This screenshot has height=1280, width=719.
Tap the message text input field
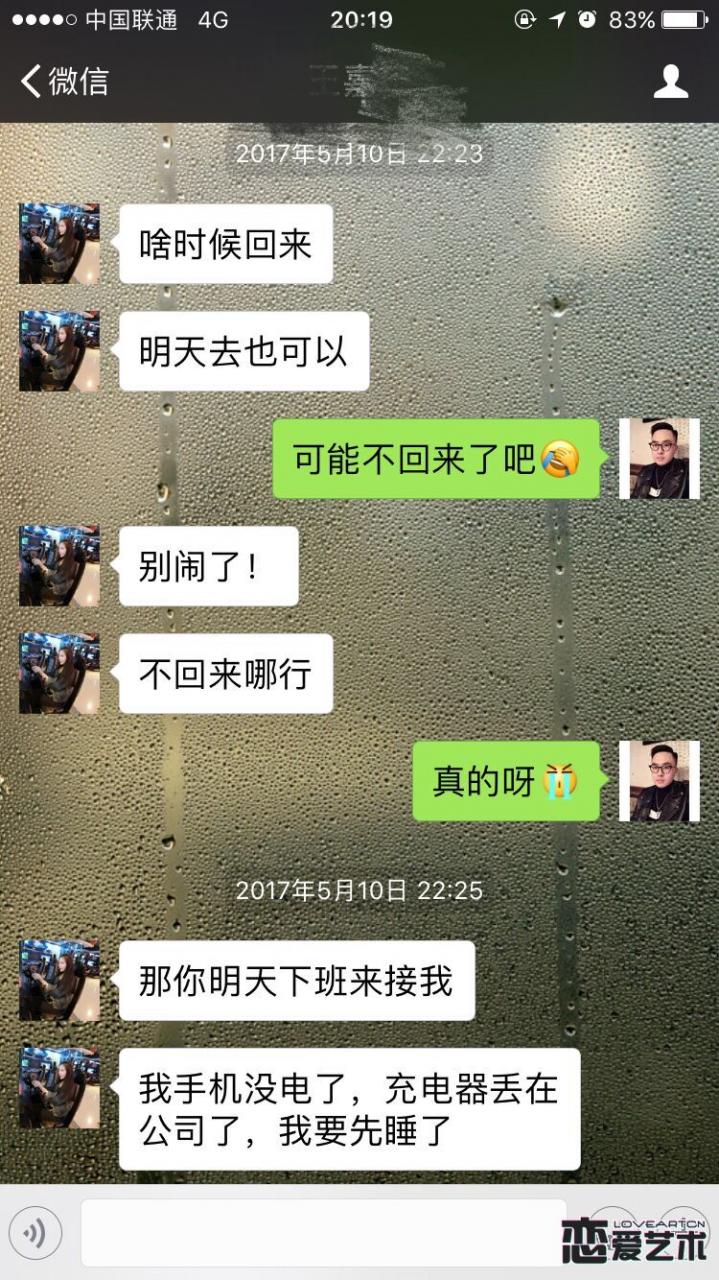(322, 1232)
